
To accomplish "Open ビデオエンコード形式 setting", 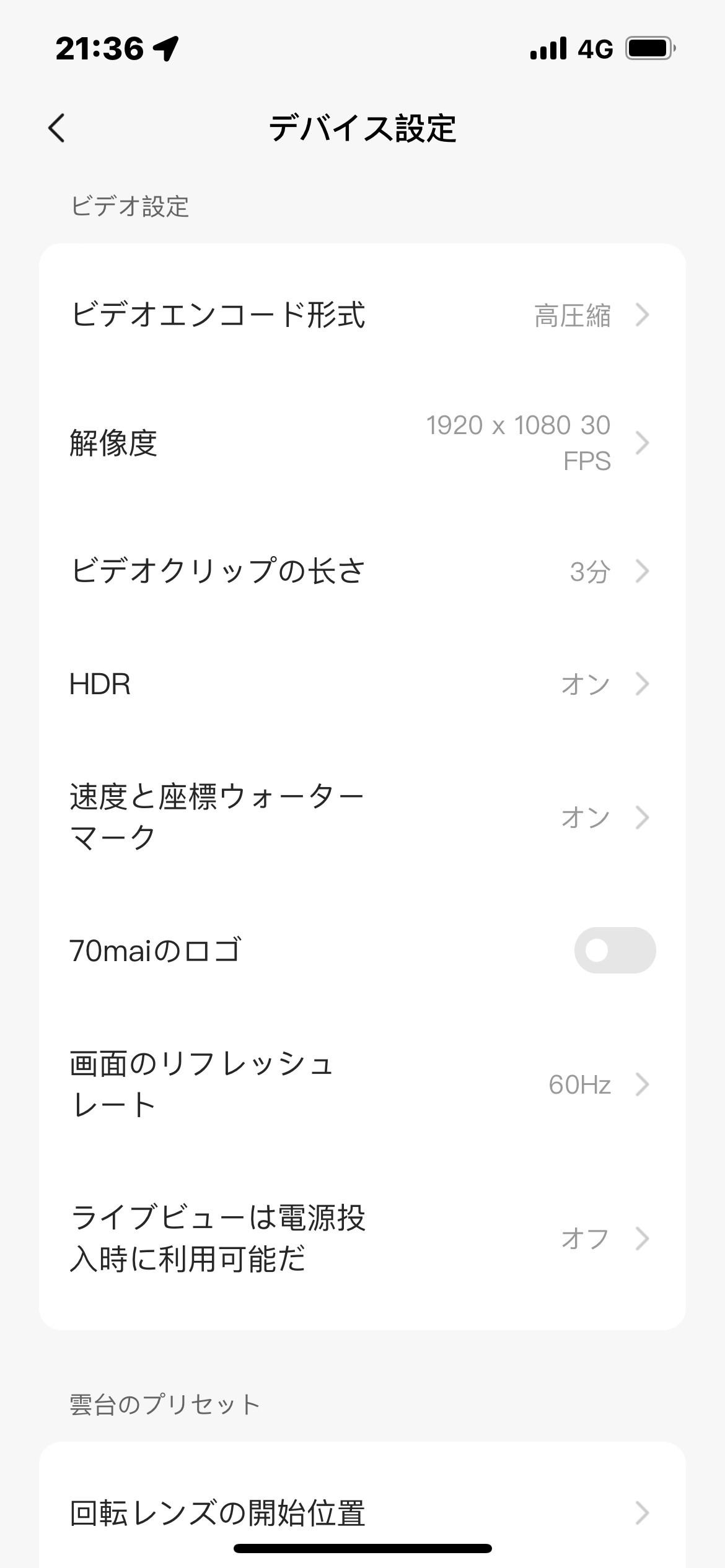I will coord(362,315).
